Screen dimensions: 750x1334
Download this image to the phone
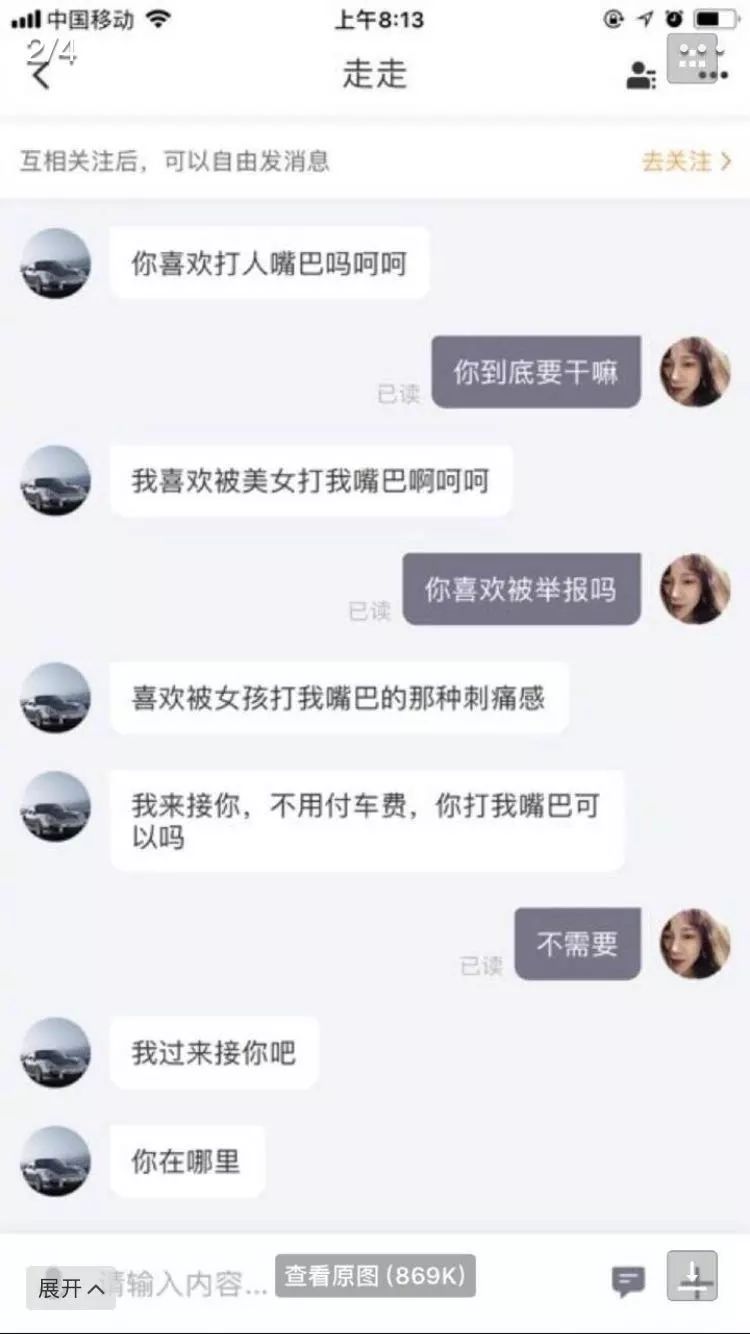(x=692, y=1276)
